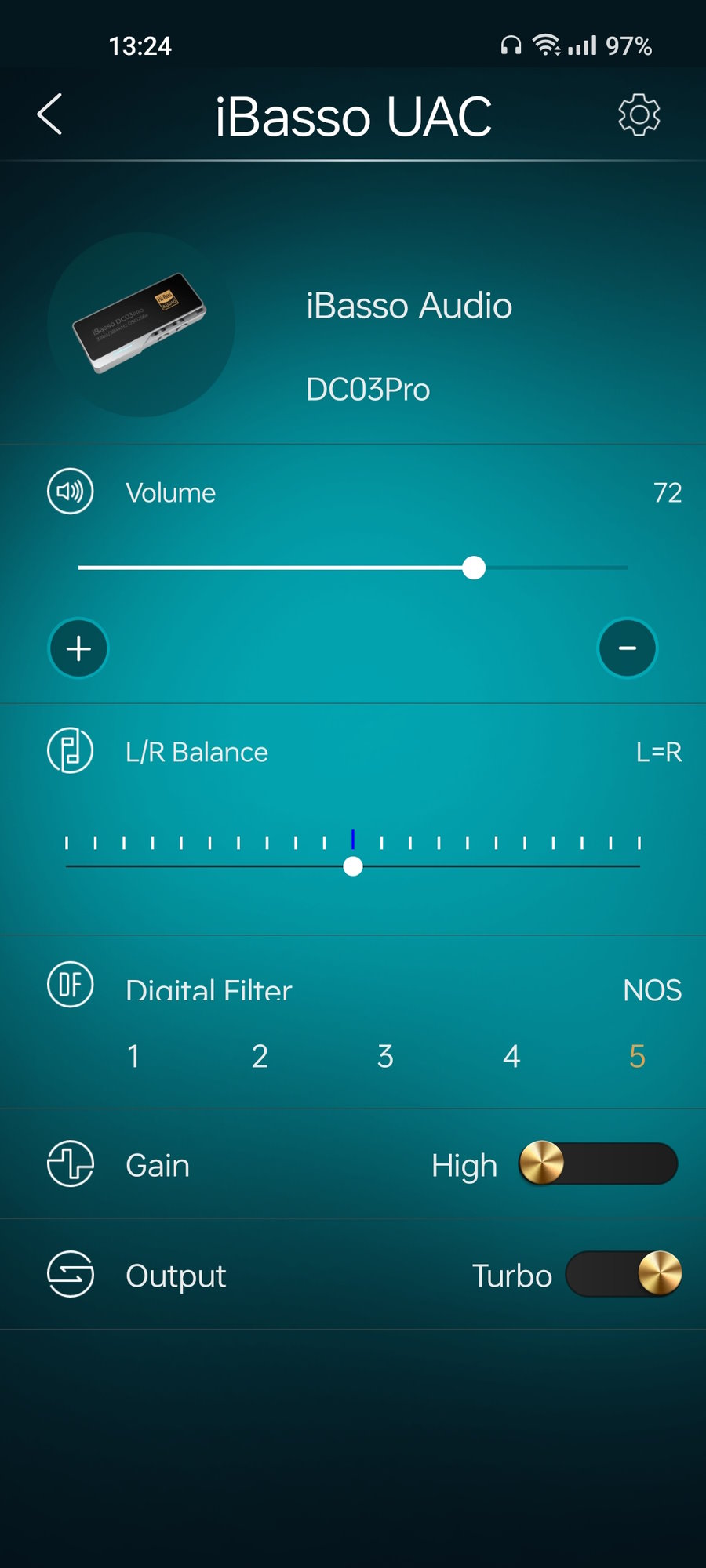Image resolution: width=706 pixels, height=1568 pixels.
Task: Increase volume with the plus button
Action: tap(78, 648)
